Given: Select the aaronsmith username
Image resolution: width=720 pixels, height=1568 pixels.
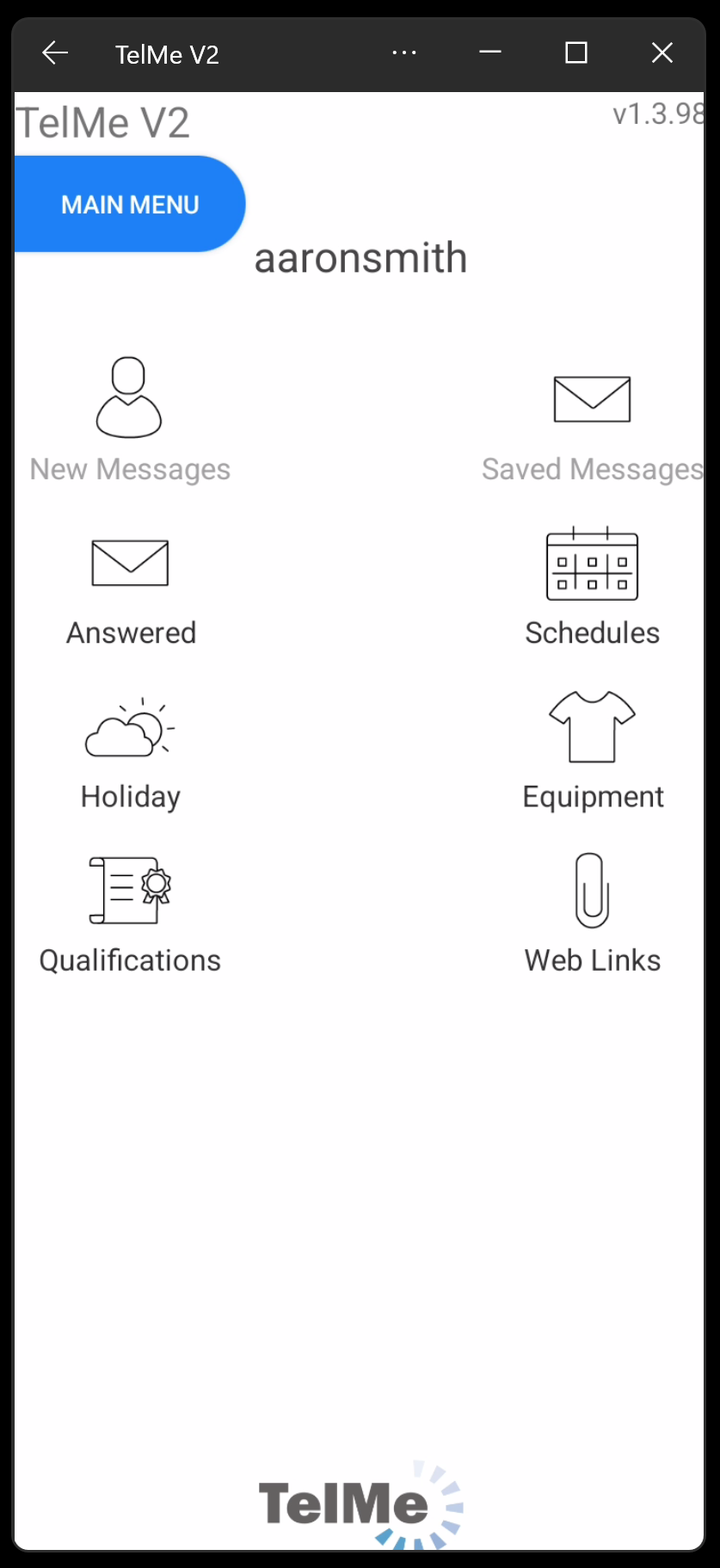Looking at the screenshot, I should point(361,257).
